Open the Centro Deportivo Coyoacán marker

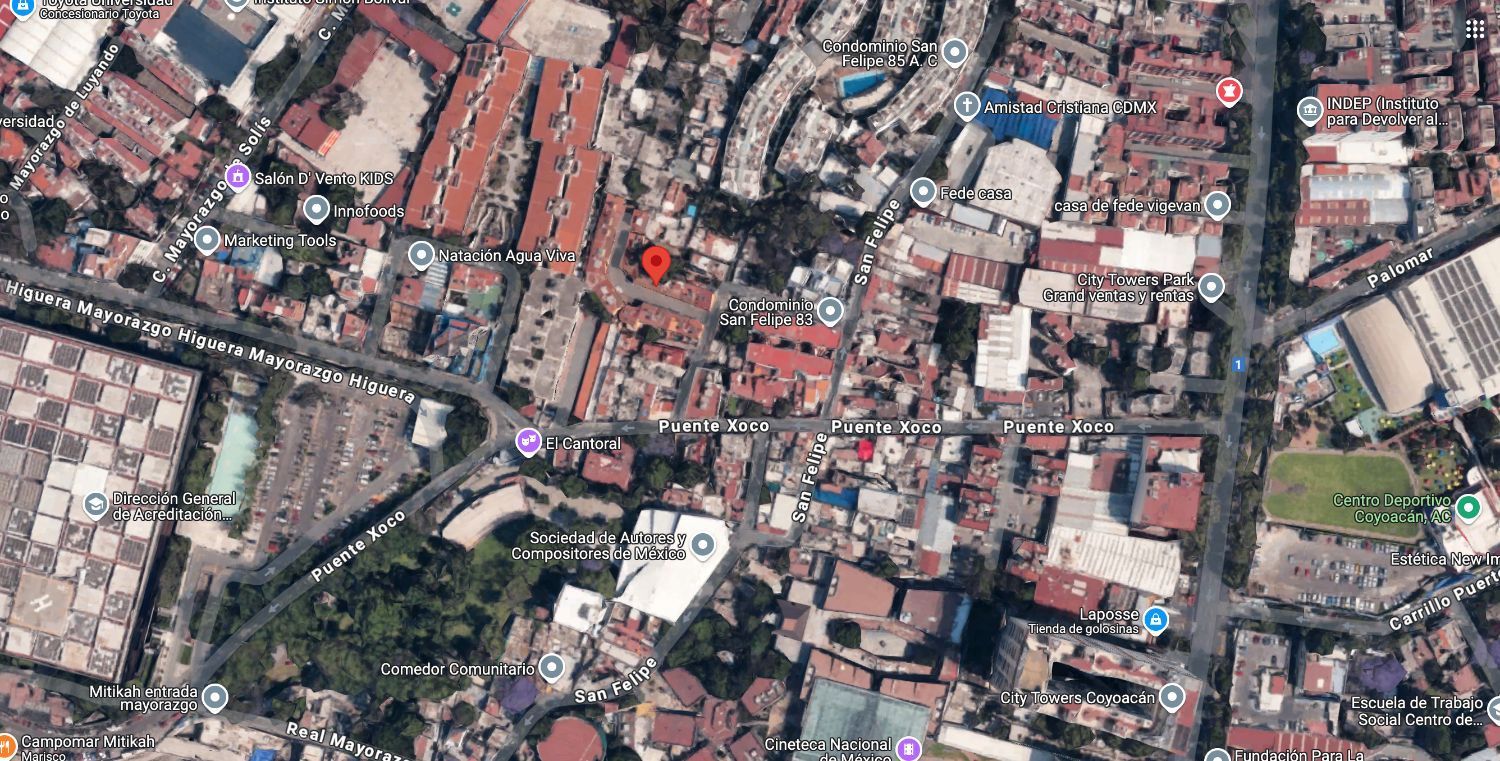1468,508
